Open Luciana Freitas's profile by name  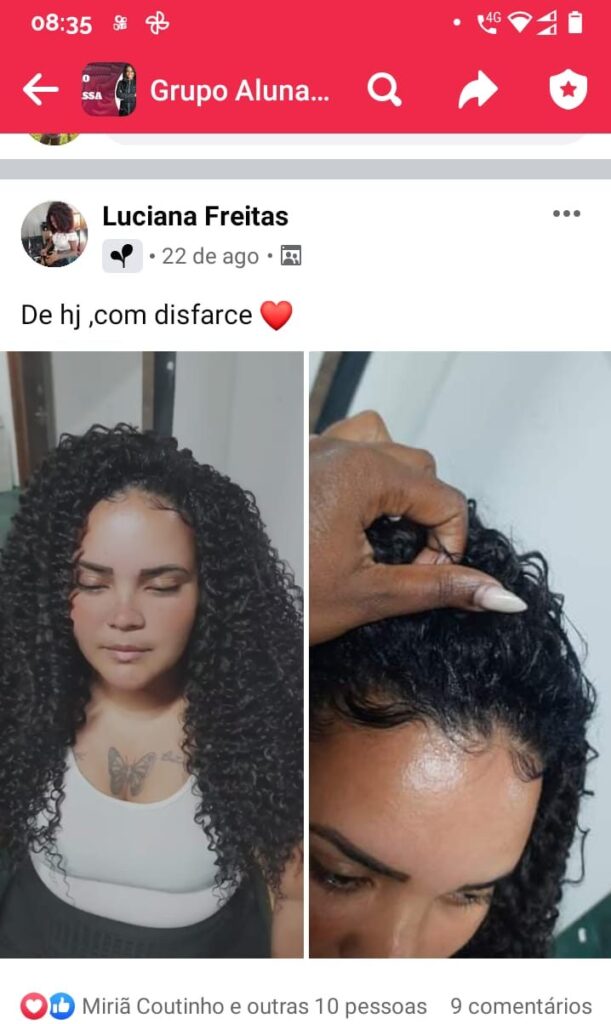[195, 216]
